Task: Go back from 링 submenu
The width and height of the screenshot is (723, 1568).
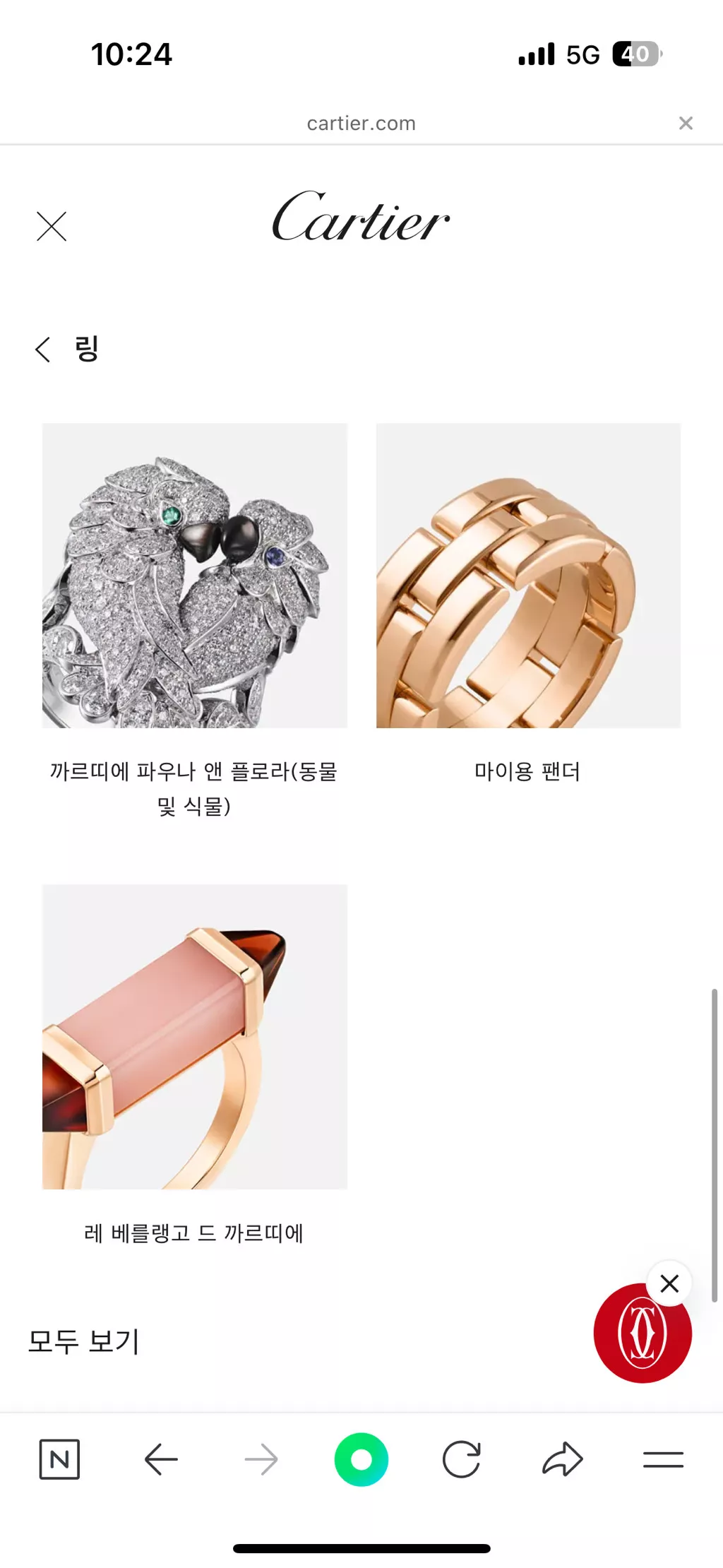Action: pos(44,349)
